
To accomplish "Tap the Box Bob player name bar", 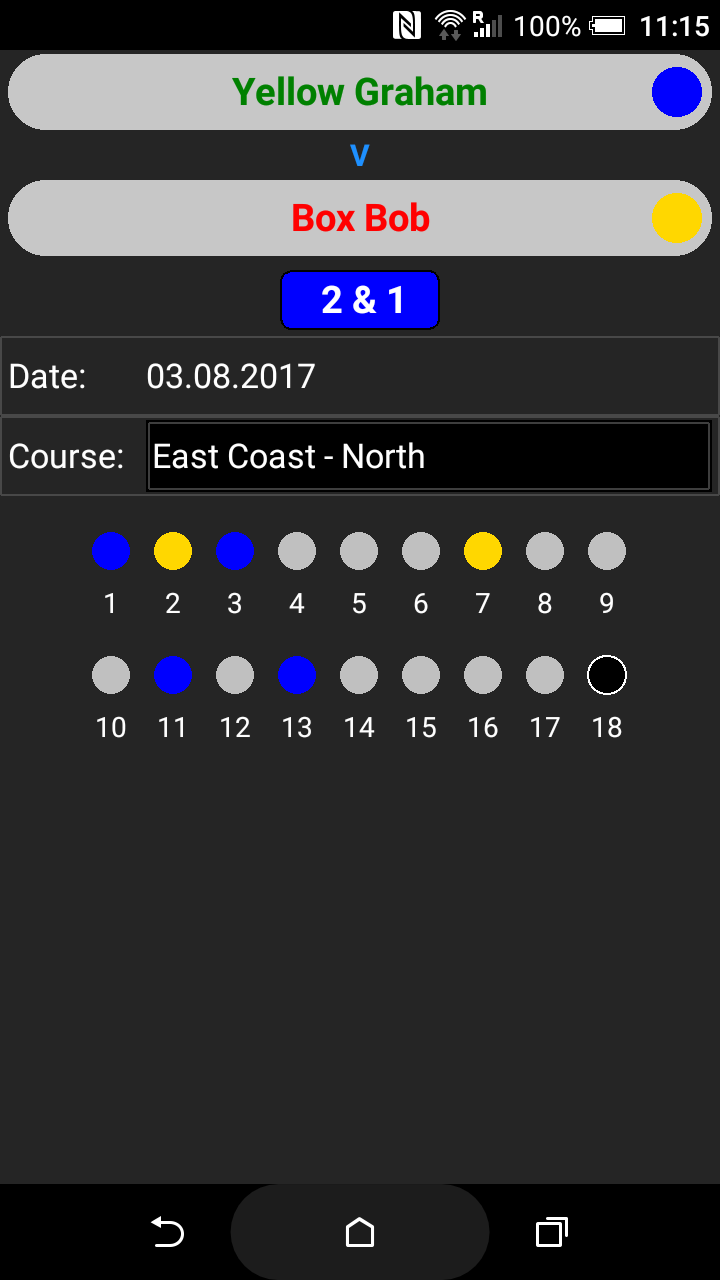I will pos(360,218).
